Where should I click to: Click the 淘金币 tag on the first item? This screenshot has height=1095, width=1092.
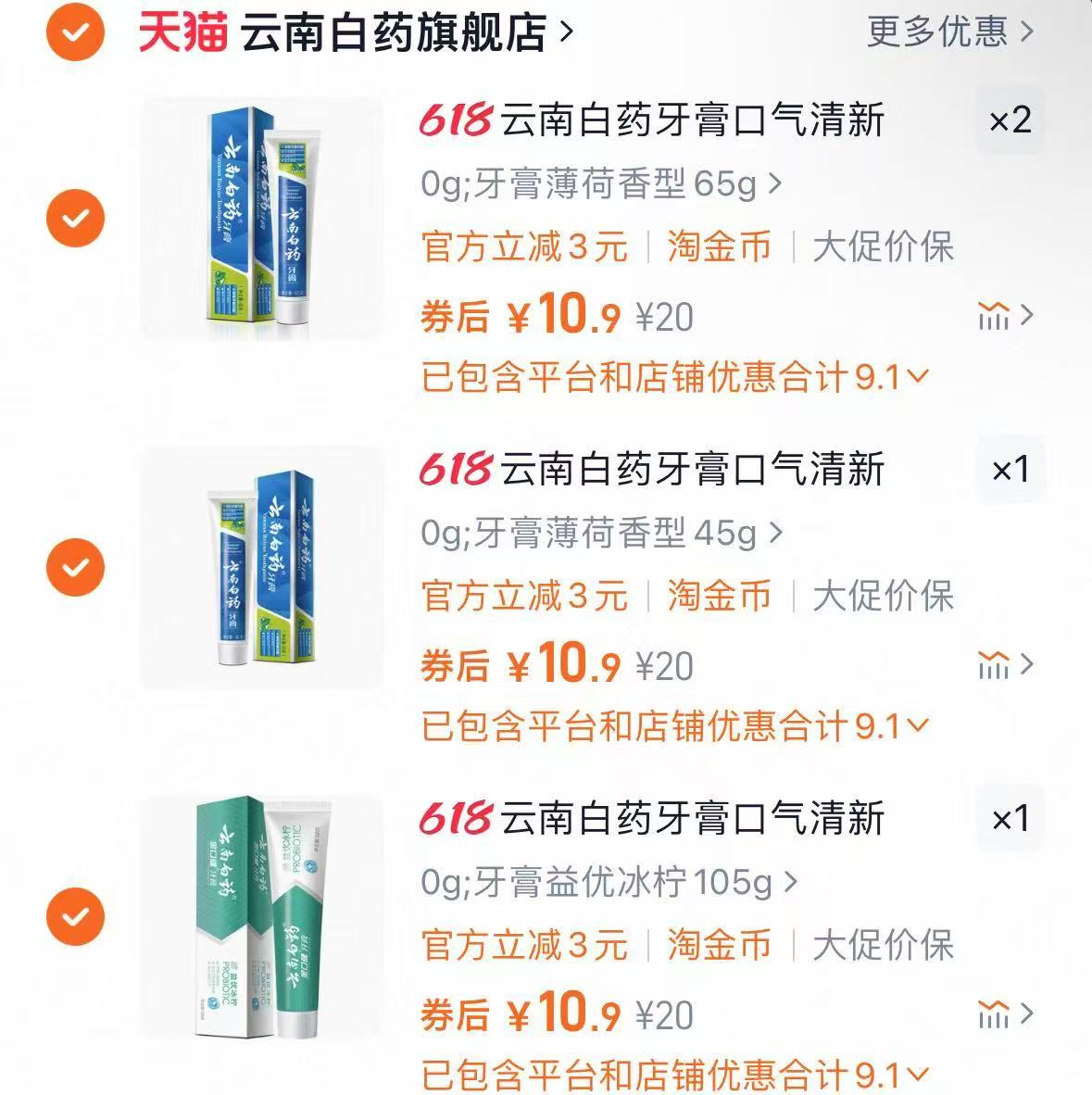coord(721,246)
